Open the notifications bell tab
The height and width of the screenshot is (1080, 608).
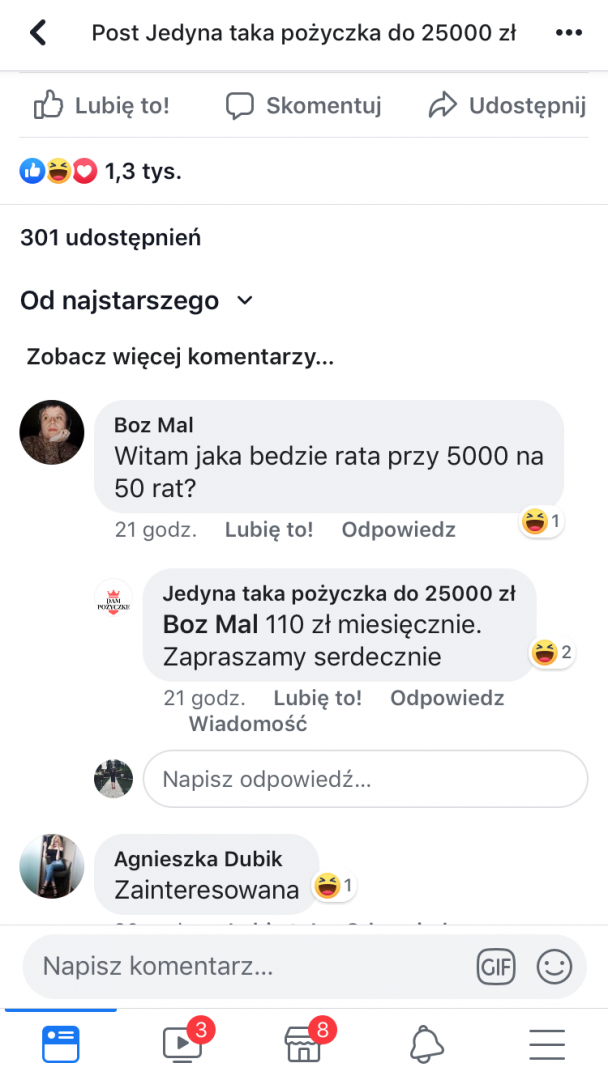(x=426, y=1044)
